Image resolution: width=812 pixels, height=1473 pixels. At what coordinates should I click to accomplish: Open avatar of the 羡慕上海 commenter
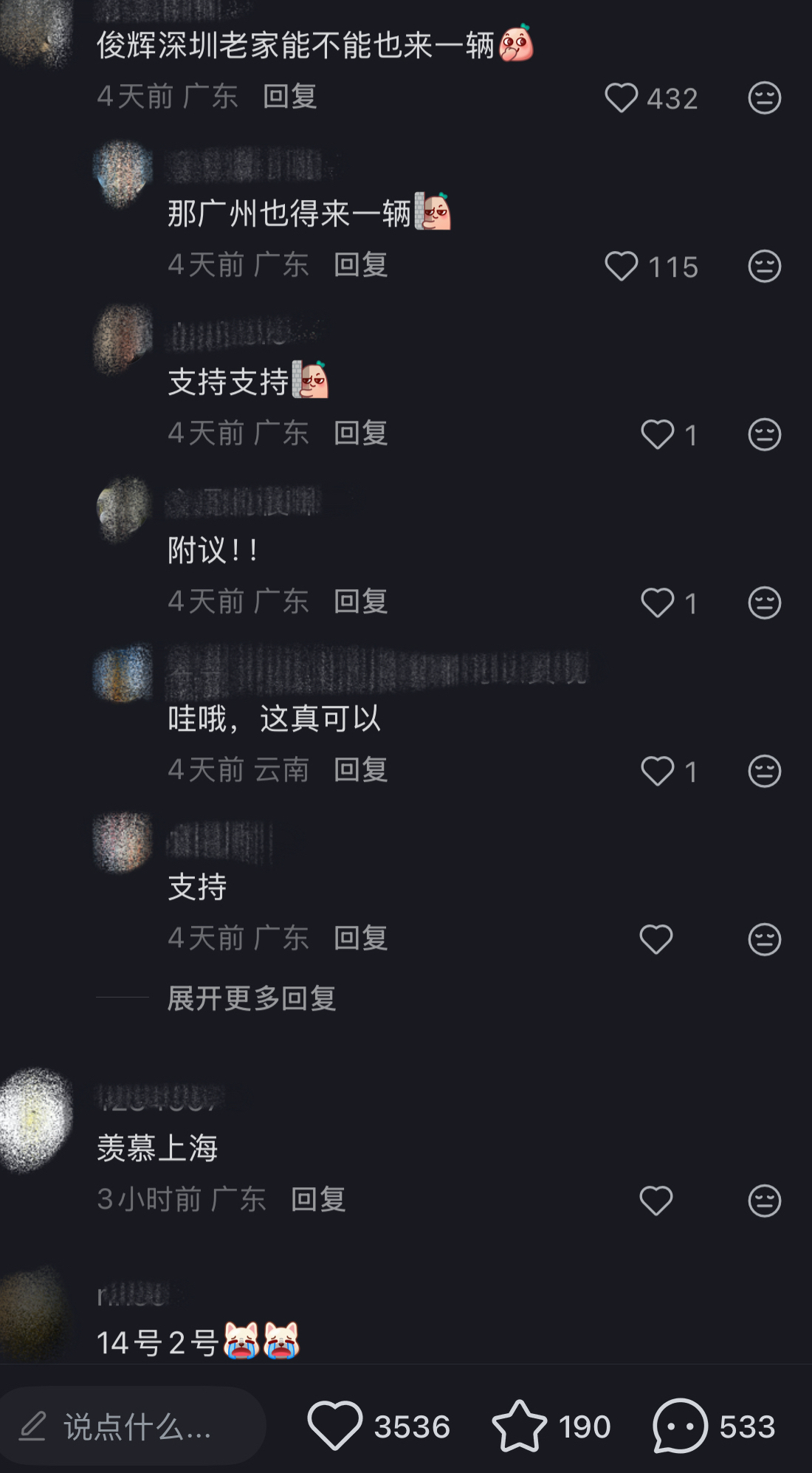[35, 1119]
